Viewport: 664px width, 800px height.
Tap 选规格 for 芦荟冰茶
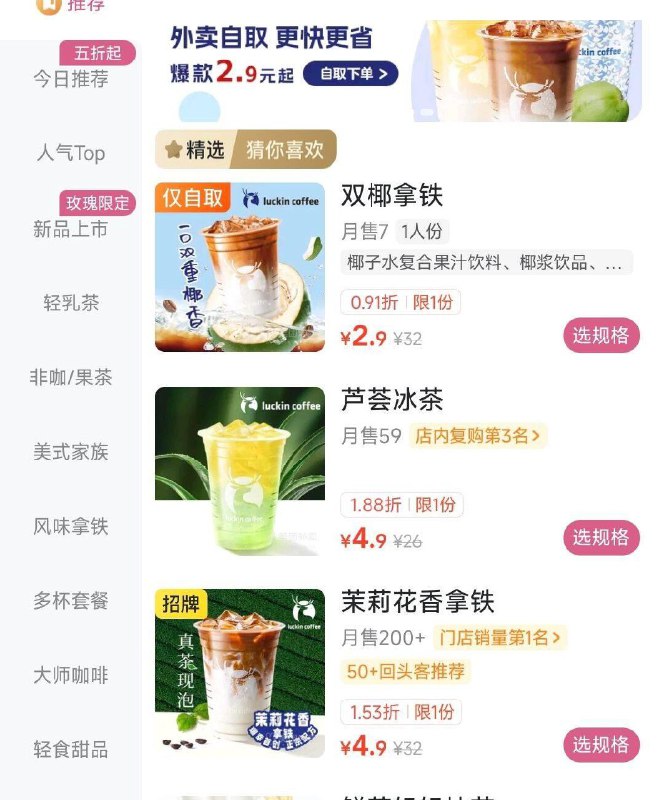pyautogui.click(x=601, y=538)
